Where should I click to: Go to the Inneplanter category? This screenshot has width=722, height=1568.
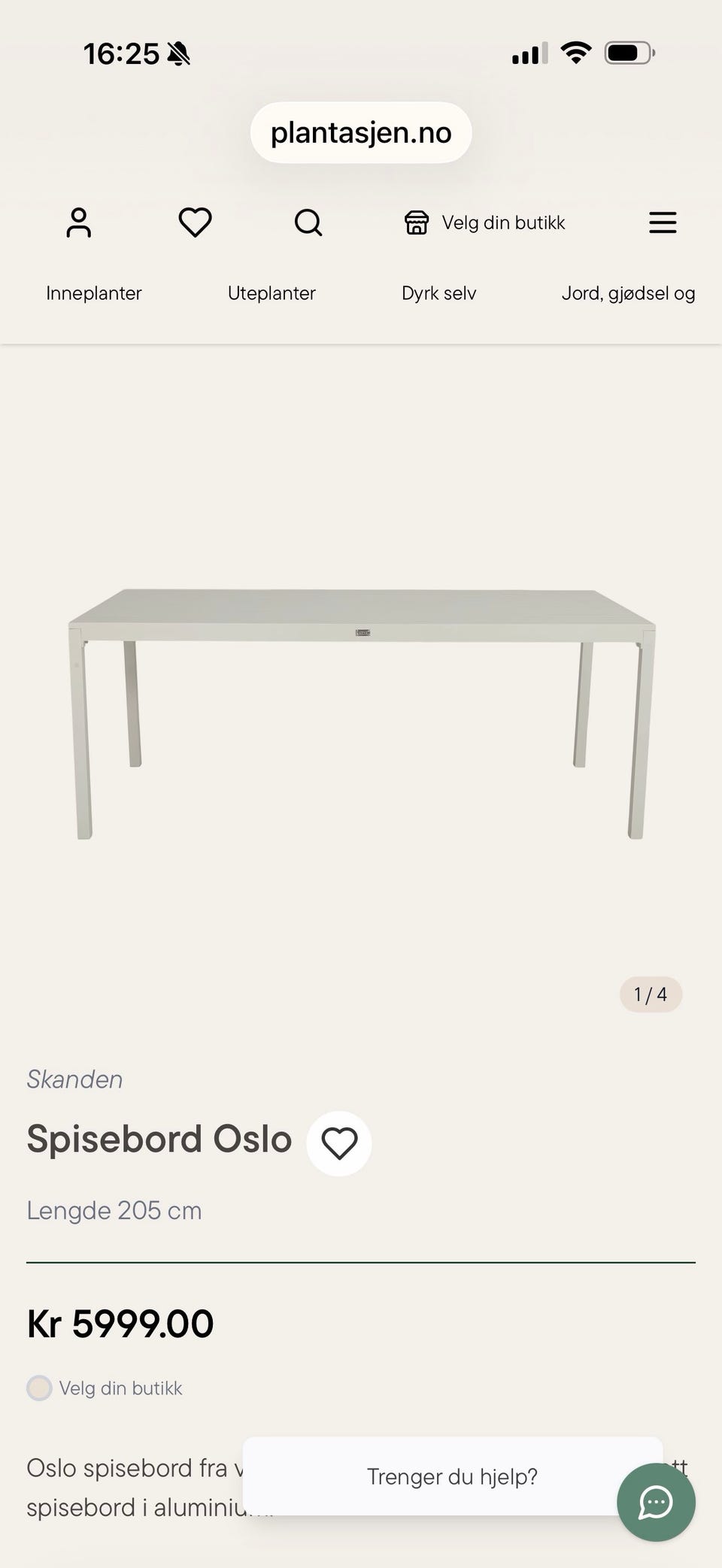[94, 293]
